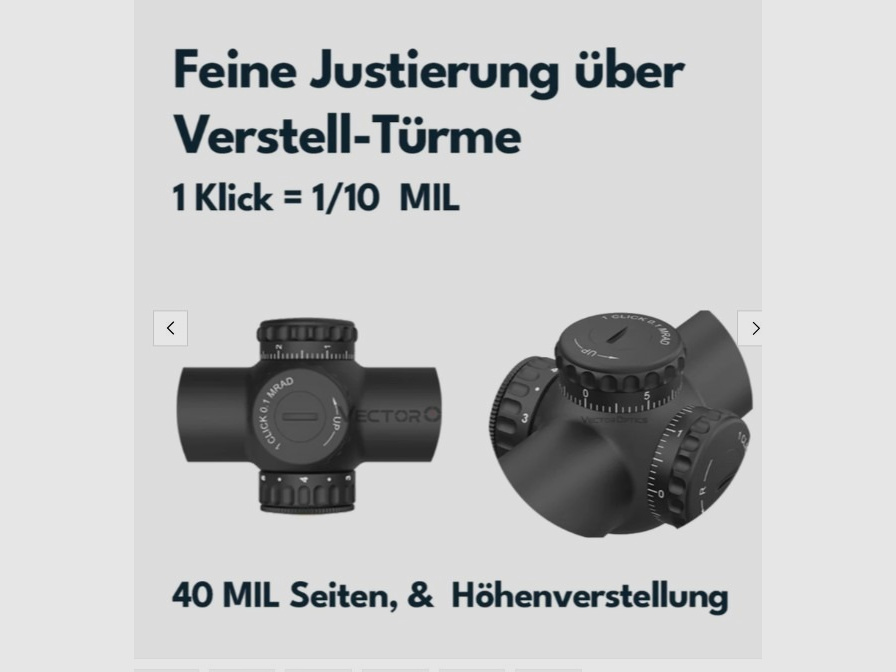Go to the previous product image
Screen dimensions: 896x672
(170, 328)
